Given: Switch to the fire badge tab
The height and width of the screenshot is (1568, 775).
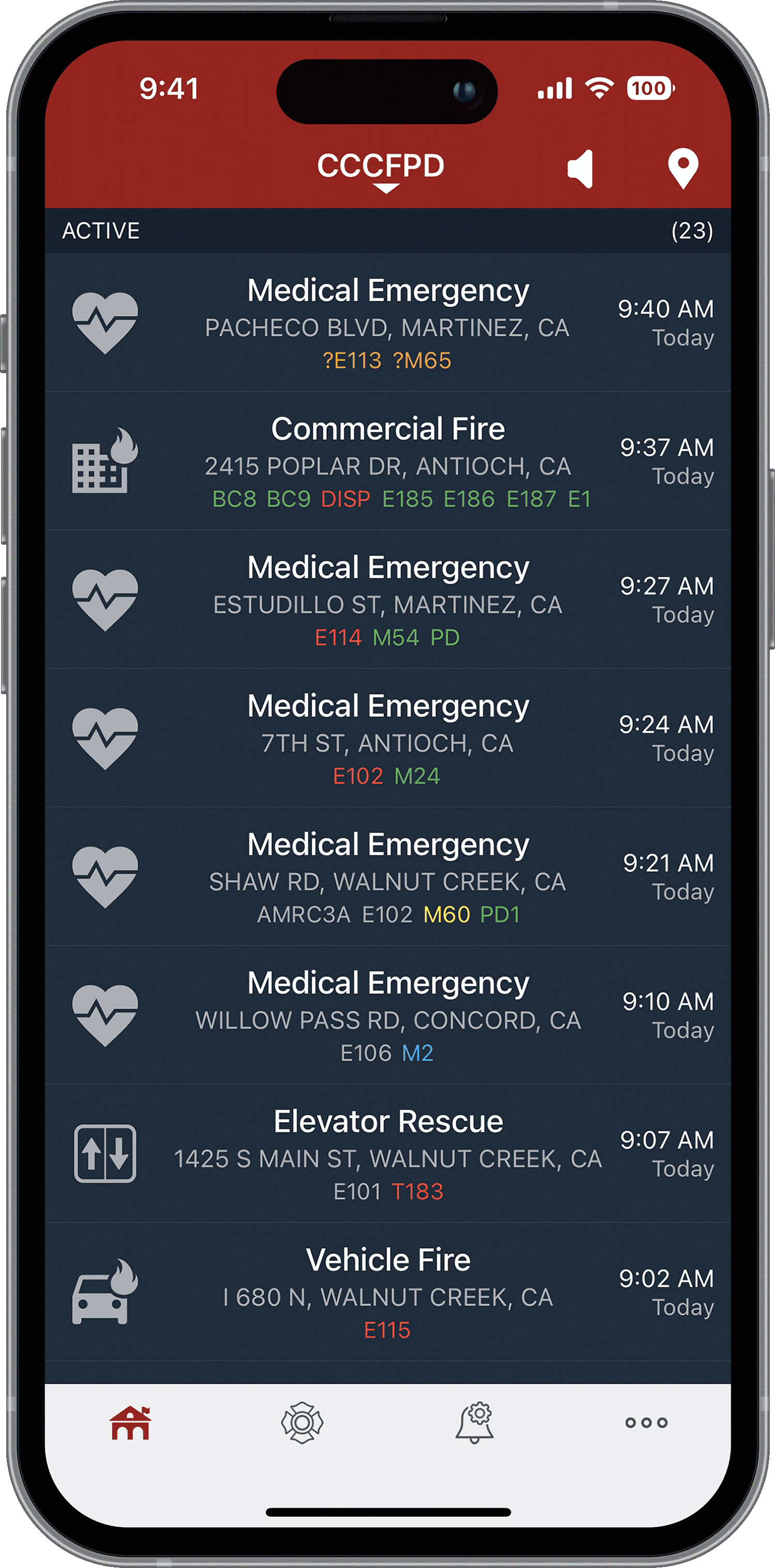Looking at the screenshot, I should pyautogui.click(x=302, y=1423).
